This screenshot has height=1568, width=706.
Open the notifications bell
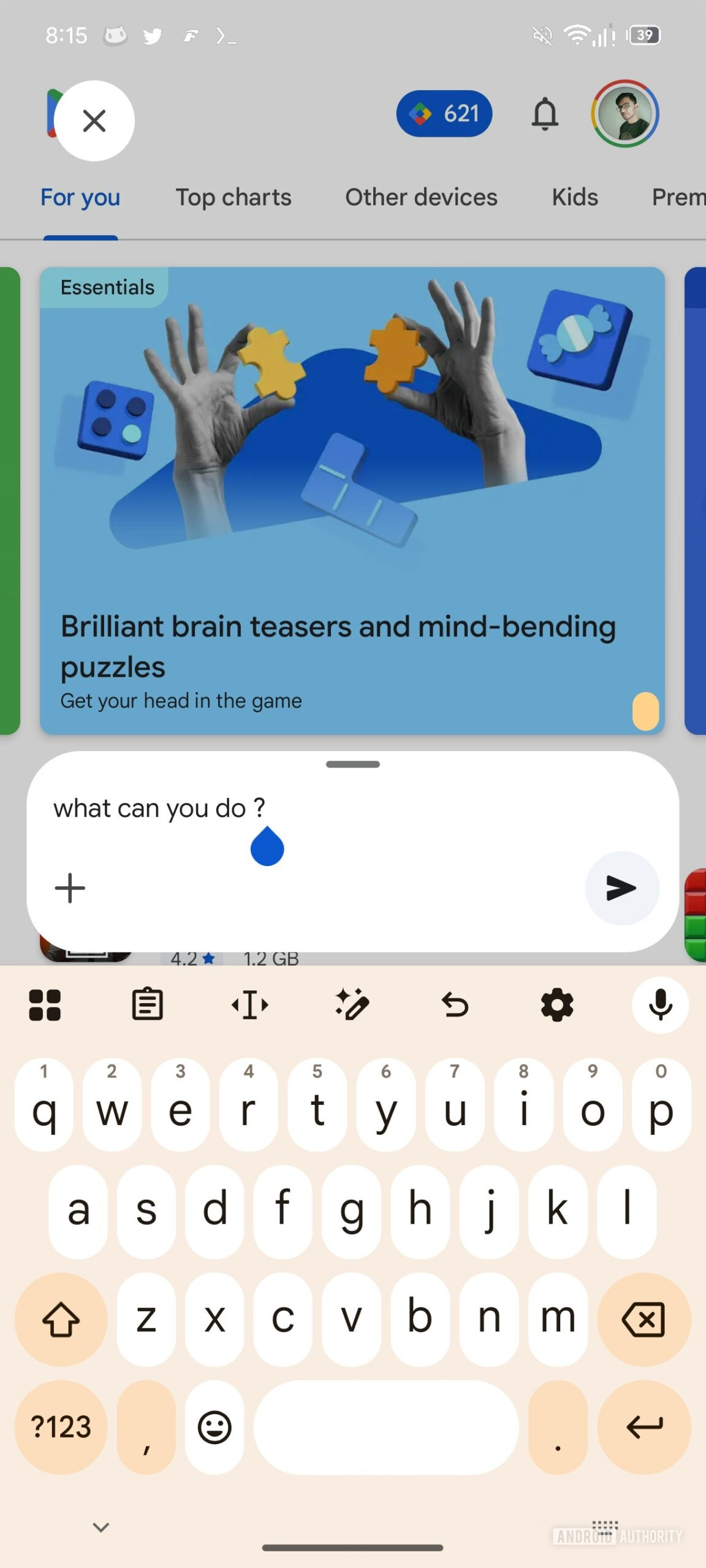click(x=544, y=114)
